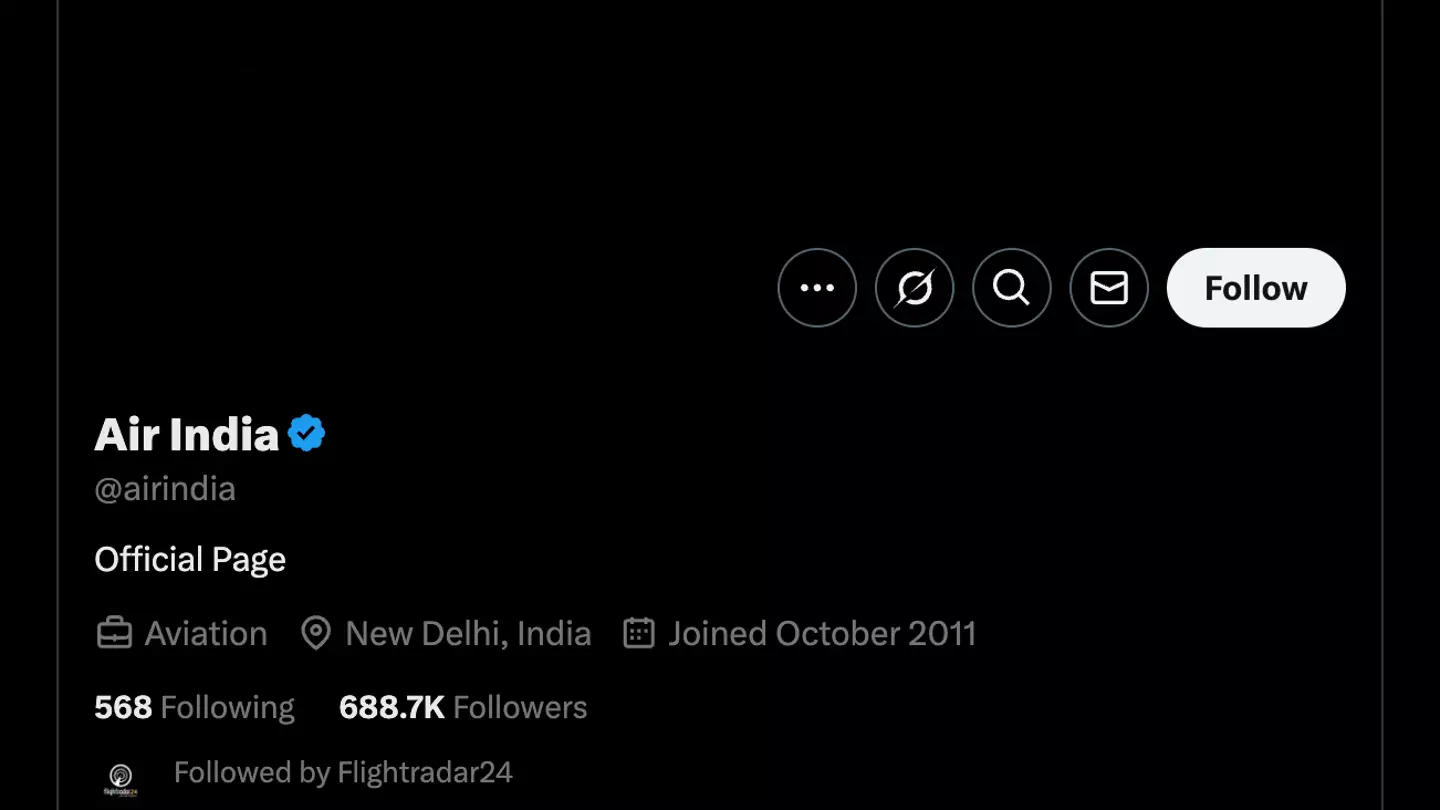View the 568 Following list

pos(194,707)
